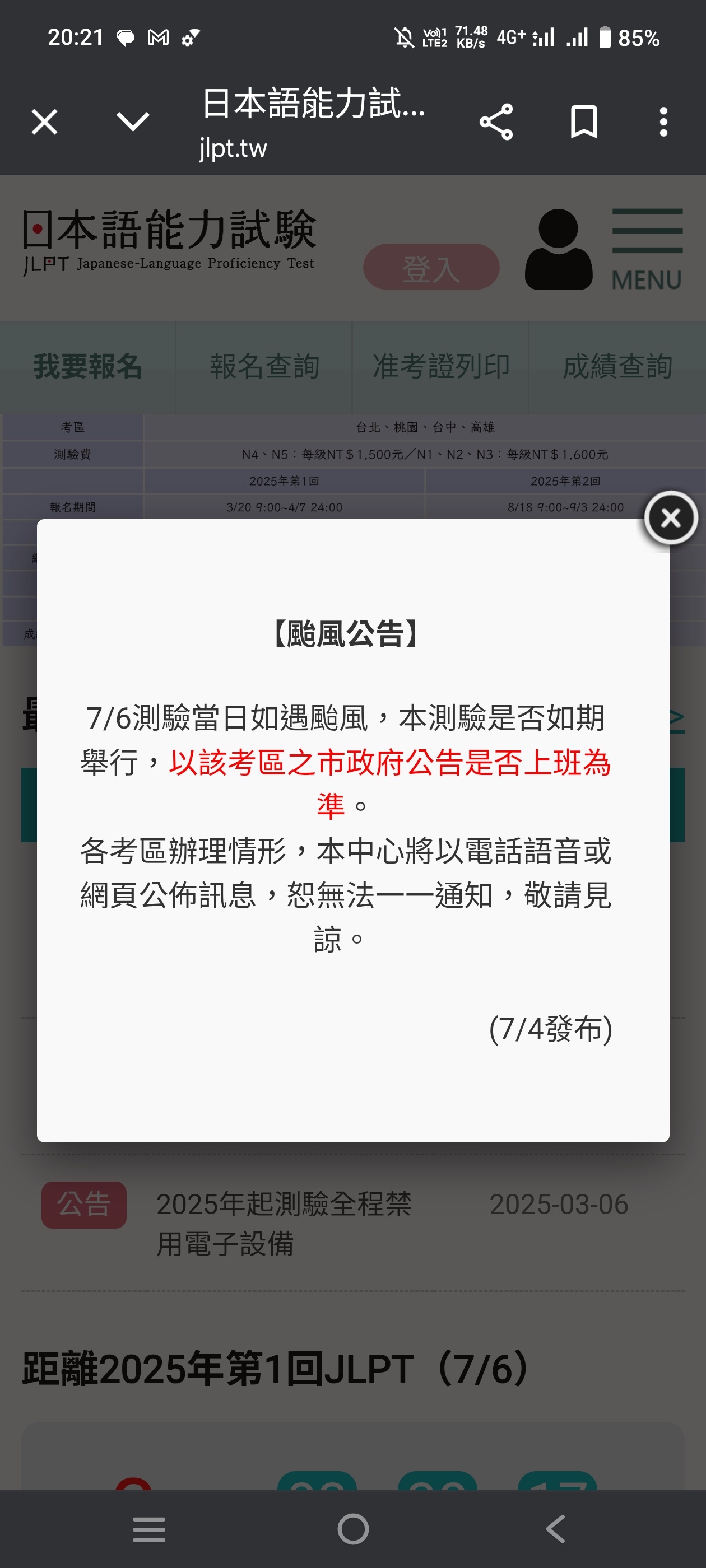Screen dimensions: 706x1568
Task: Switch to the 報名查詢 tab
Action: coord(264,367)
